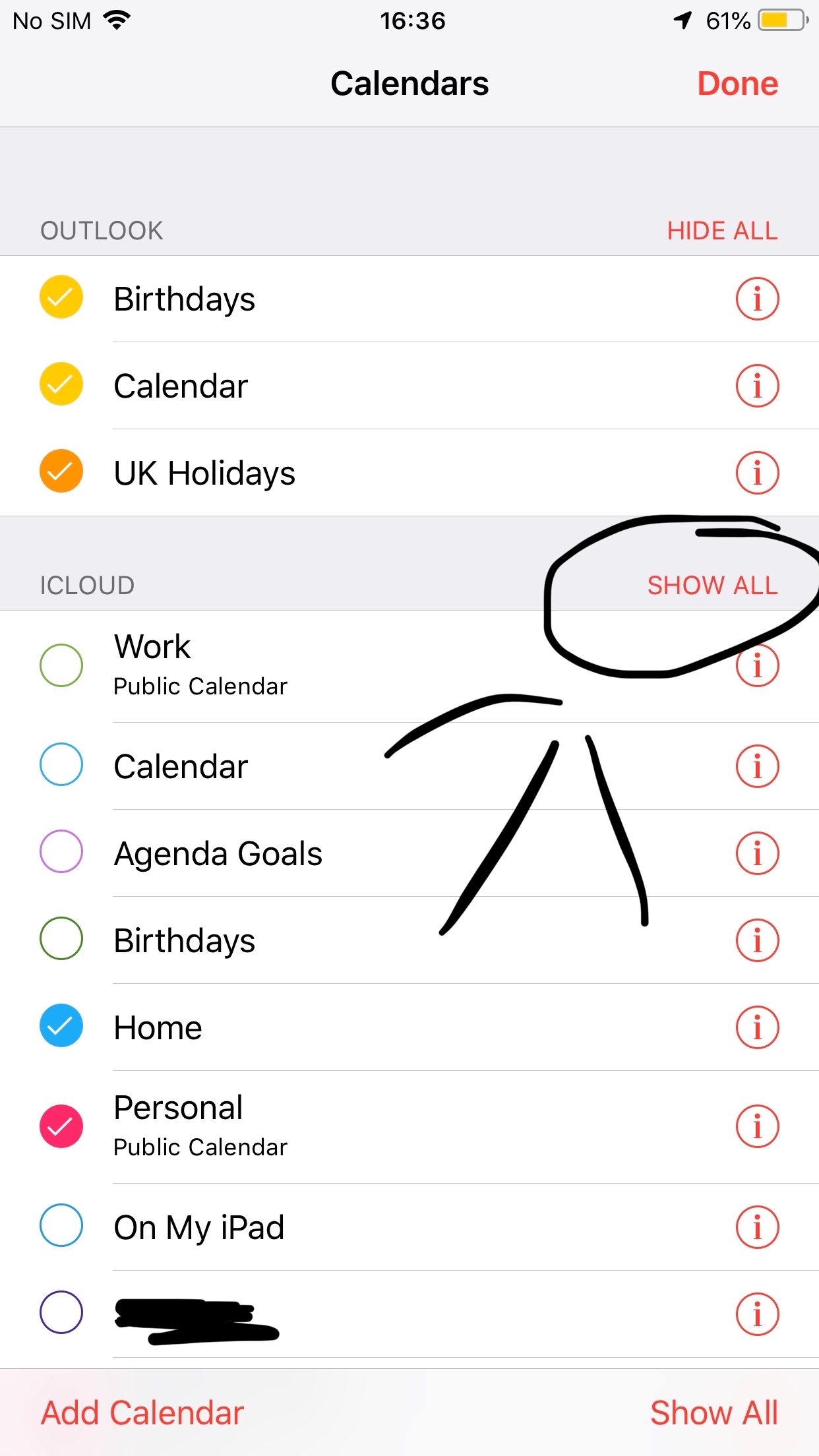The width and height of the screenshot is (819, 1456).
Task: Open info for Outlook Calendar
Action: click(x=757, y=386)
